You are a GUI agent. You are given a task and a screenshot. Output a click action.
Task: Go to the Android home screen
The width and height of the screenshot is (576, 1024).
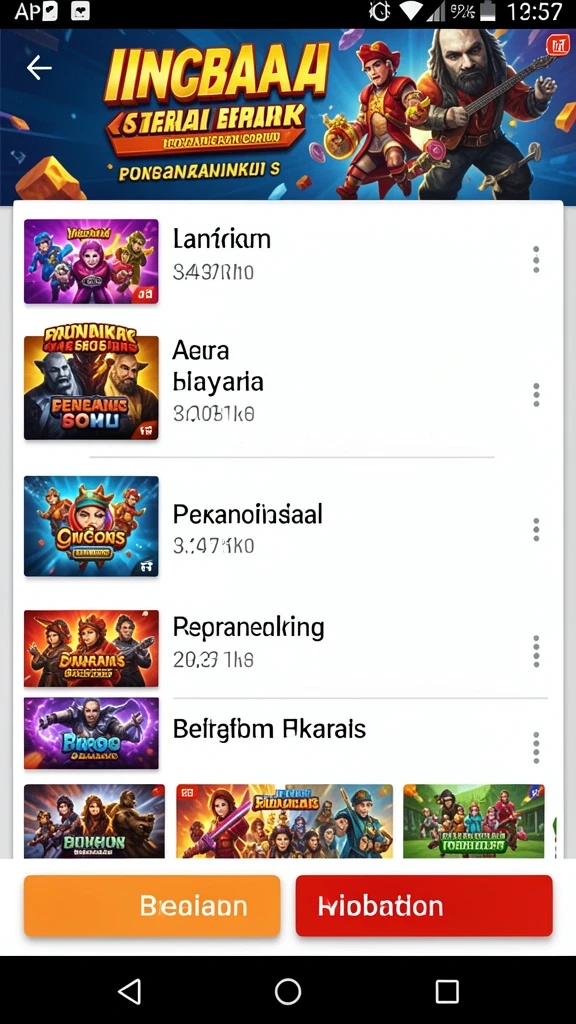tap(288, 991)
